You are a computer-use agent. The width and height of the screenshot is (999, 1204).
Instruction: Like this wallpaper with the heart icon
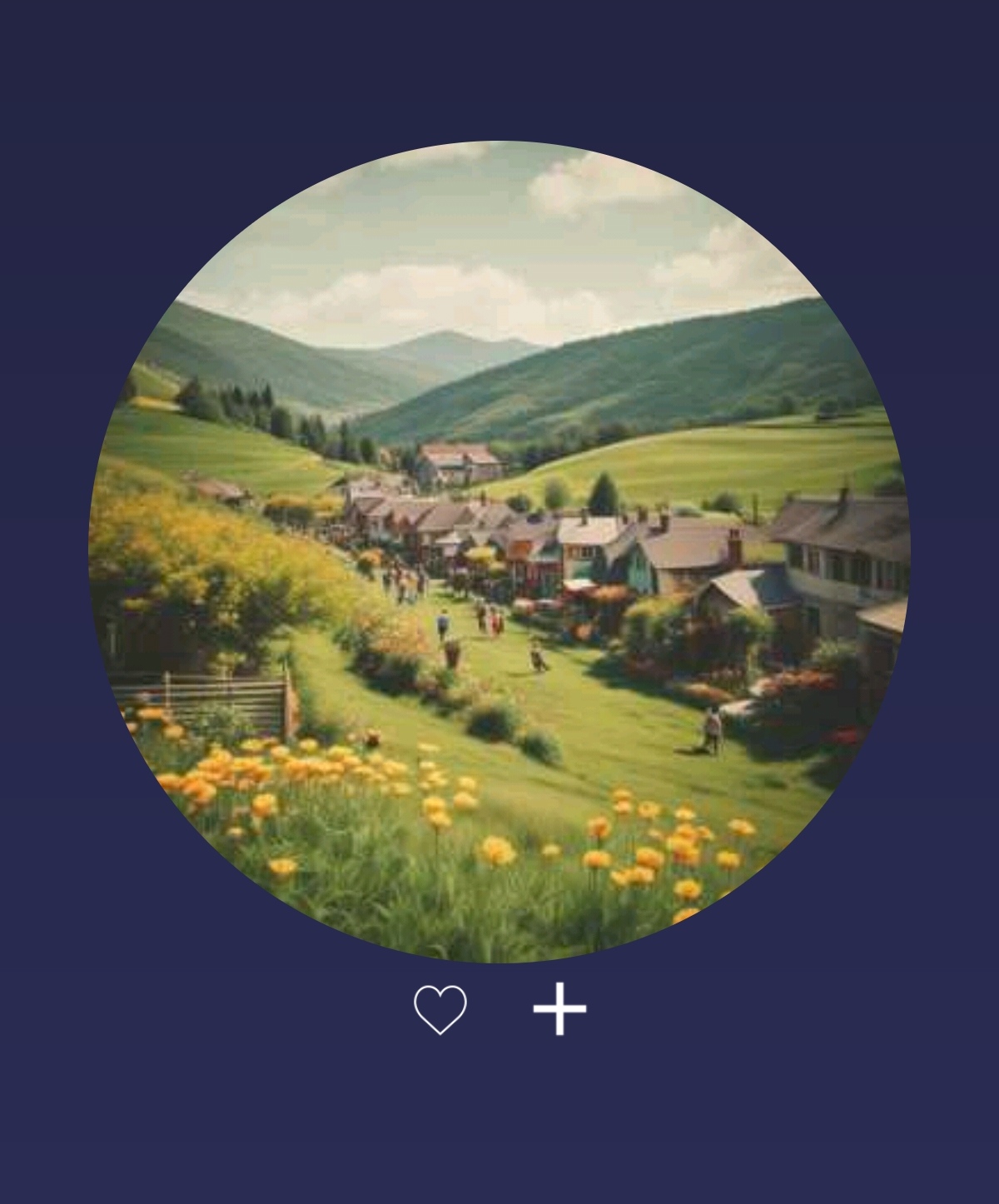[440, 1009]
